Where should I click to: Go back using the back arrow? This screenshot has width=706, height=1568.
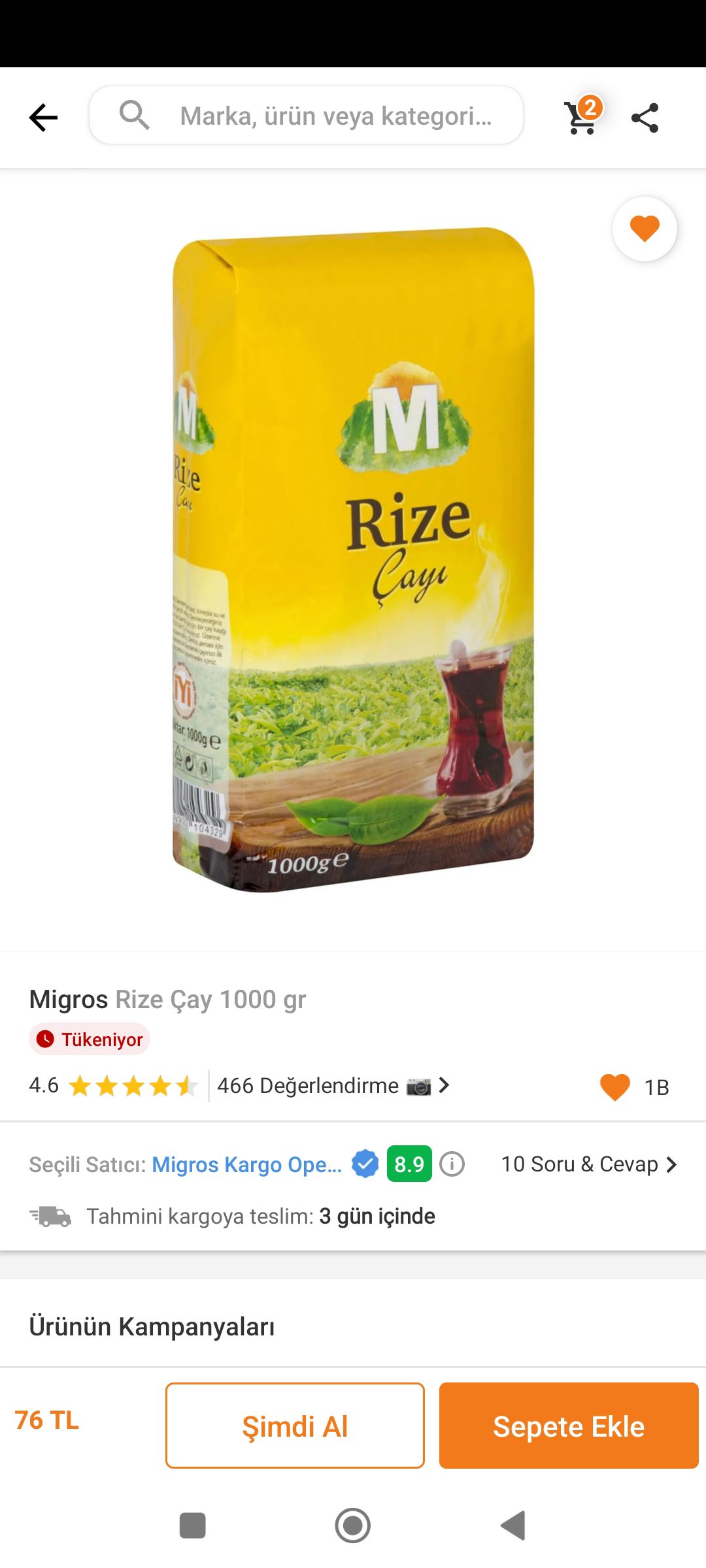point(43,116)
